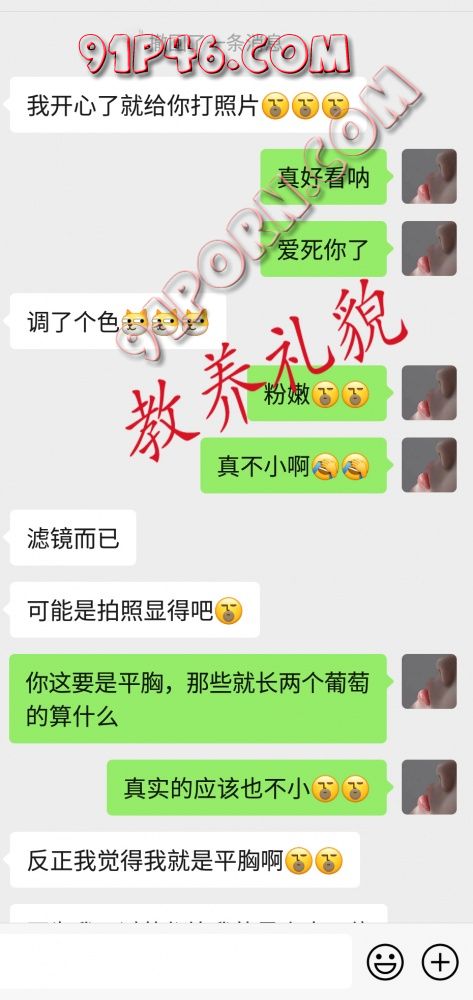
Task: Open the plus attachment menu
Action: (440, 962)
